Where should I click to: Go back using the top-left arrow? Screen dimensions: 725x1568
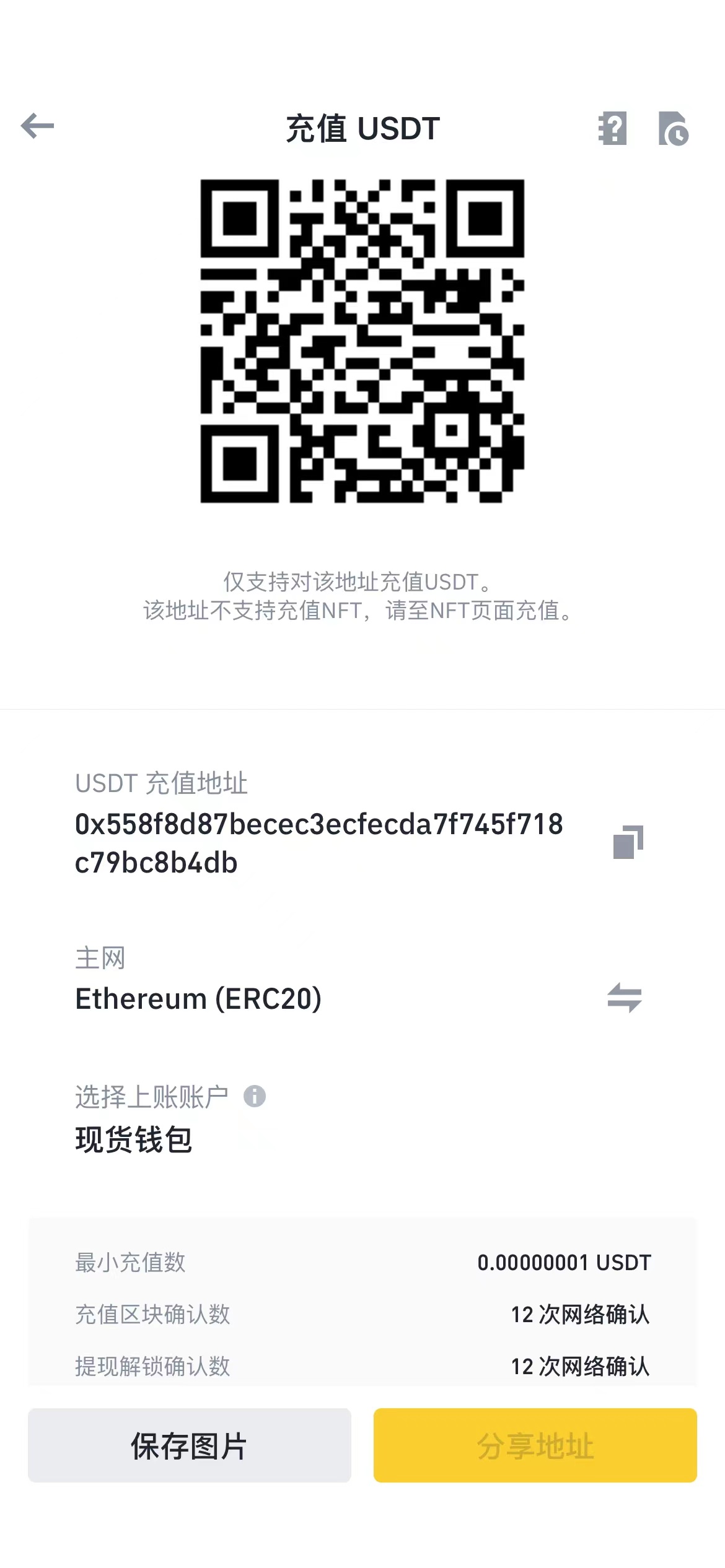tap(37, 126)
